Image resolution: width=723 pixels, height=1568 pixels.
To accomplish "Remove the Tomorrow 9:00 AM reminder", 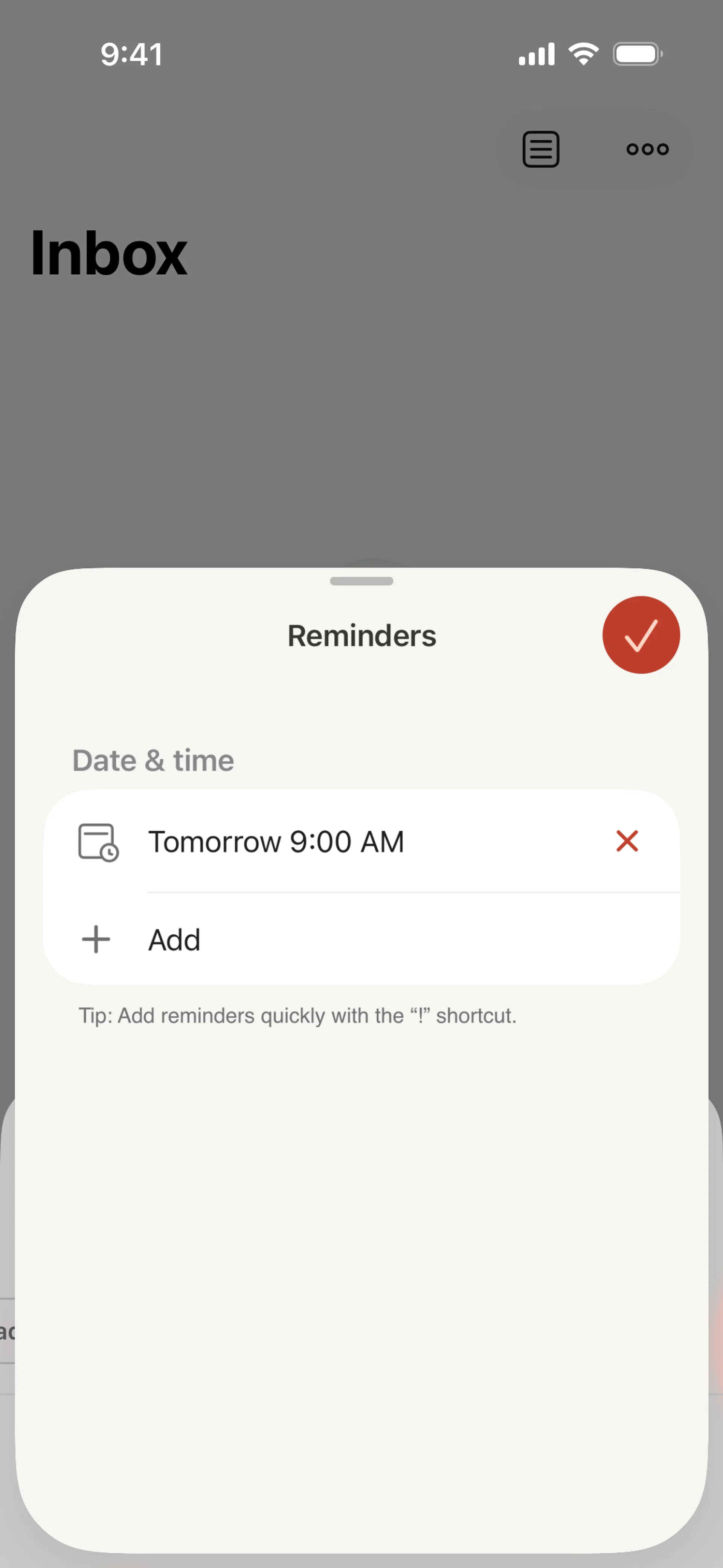I will coord(627,841).
